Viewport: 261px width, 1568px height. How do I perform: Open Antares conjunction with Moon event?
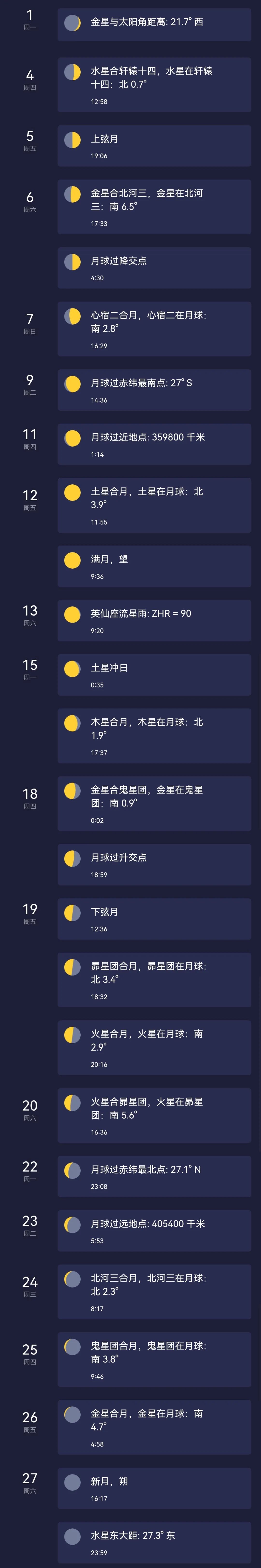coord(154,329)
